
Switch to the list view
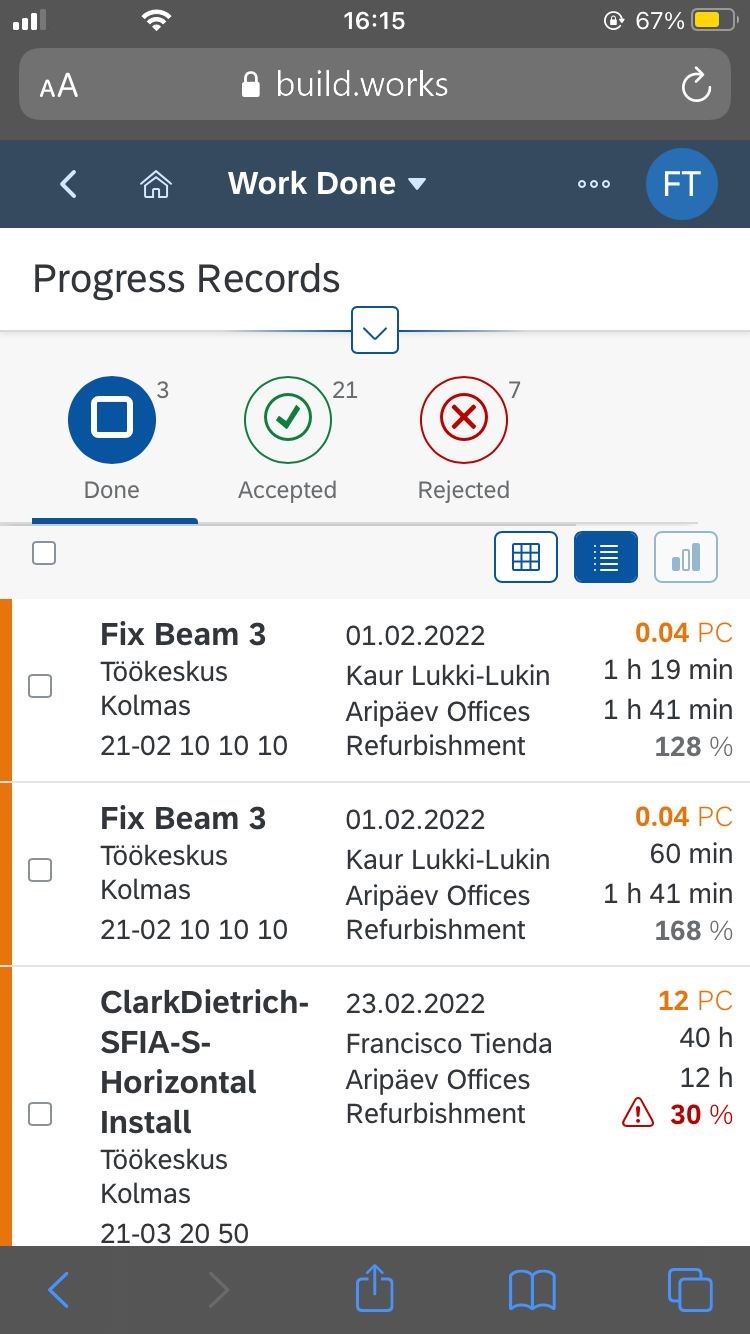606,556
